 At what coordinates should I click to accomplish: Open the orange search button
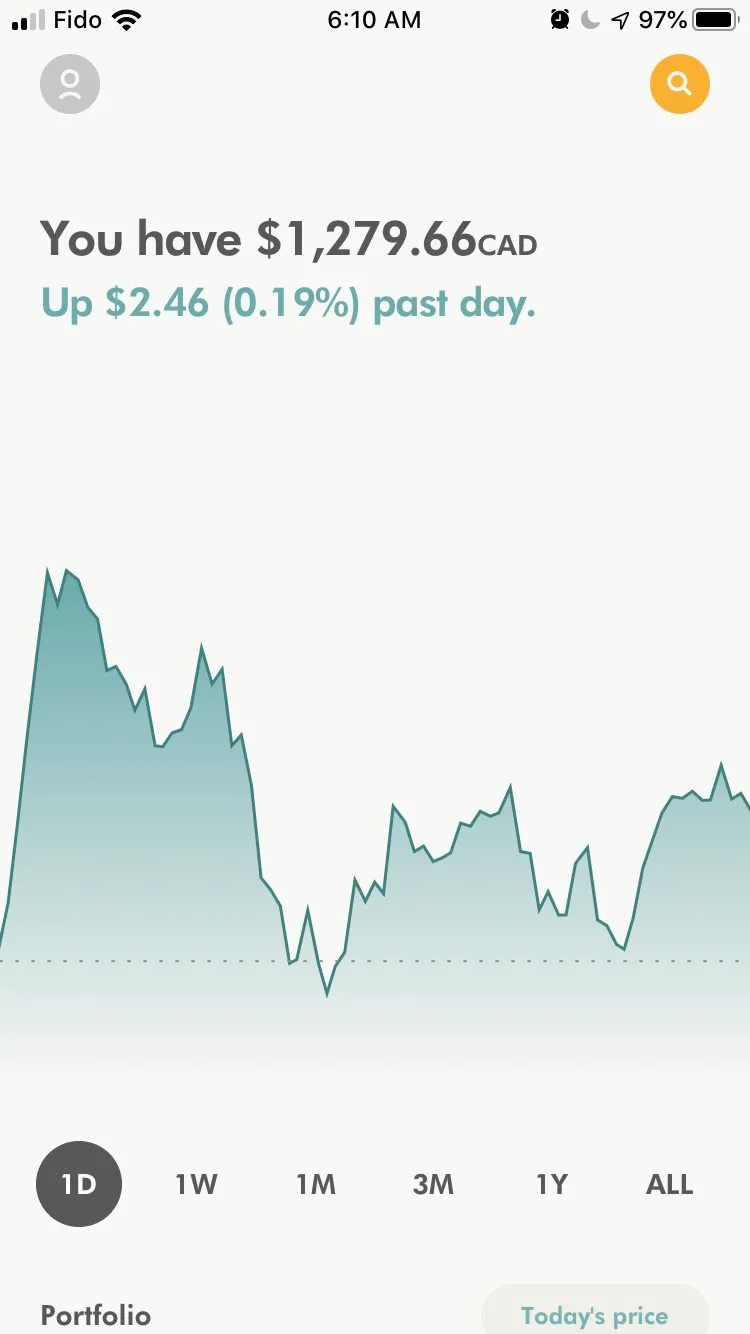click(679, 84)
